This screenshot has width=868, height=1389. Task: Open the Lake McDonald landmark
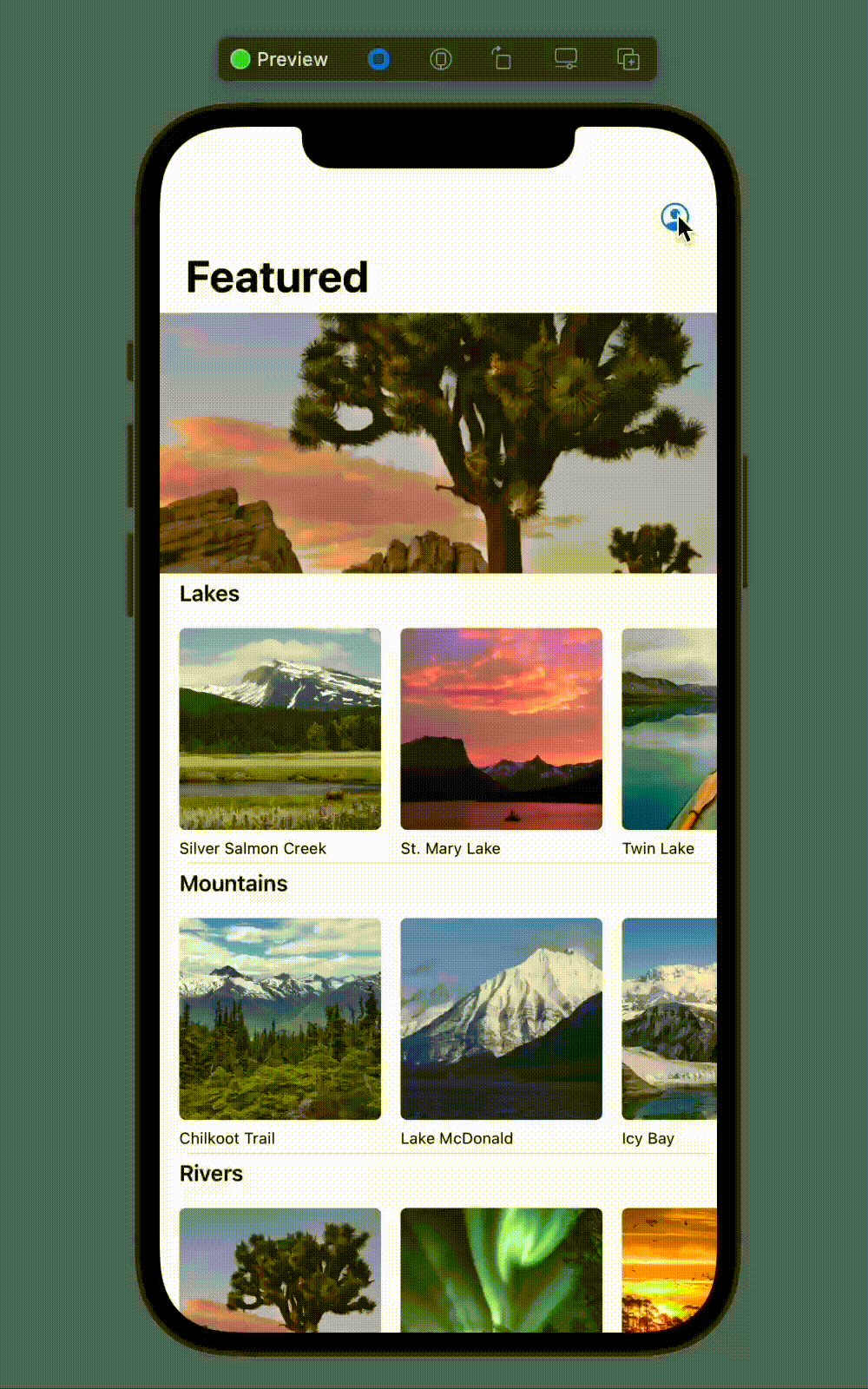501,1019
